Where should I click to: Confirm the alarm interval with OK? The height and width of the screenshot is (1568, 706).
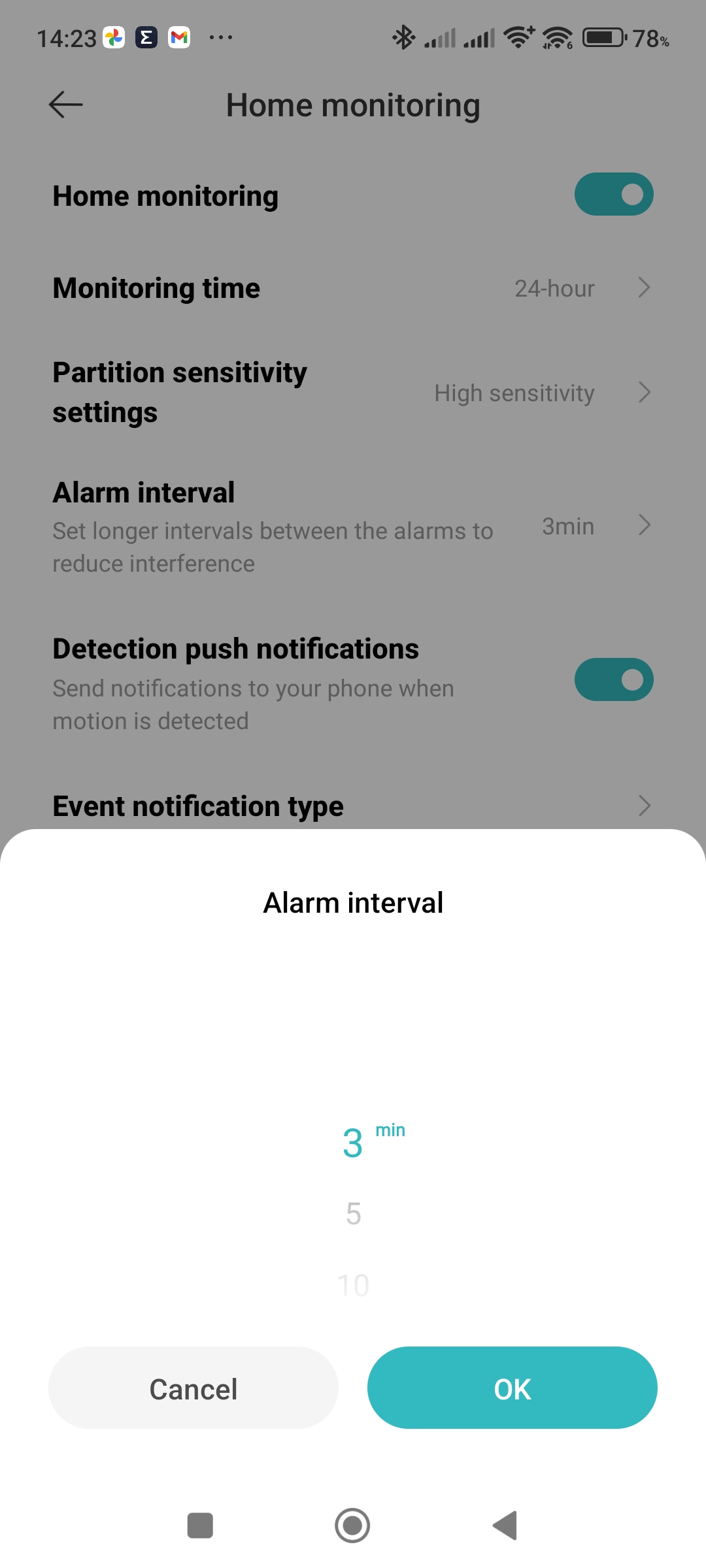point(512,1388)
